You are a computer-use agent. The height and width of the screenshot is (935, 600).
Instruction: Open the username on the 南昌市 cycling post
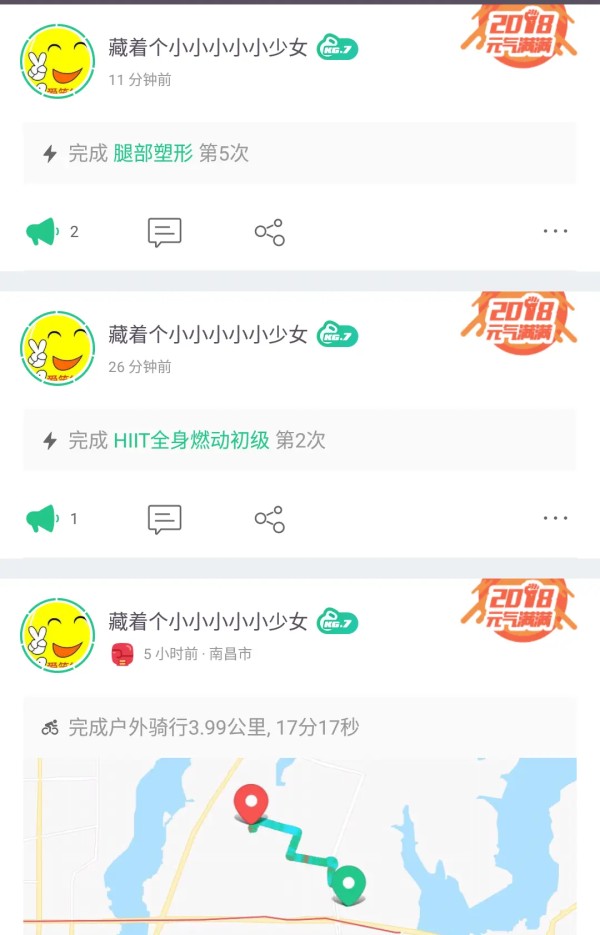(x=208, y=622)
